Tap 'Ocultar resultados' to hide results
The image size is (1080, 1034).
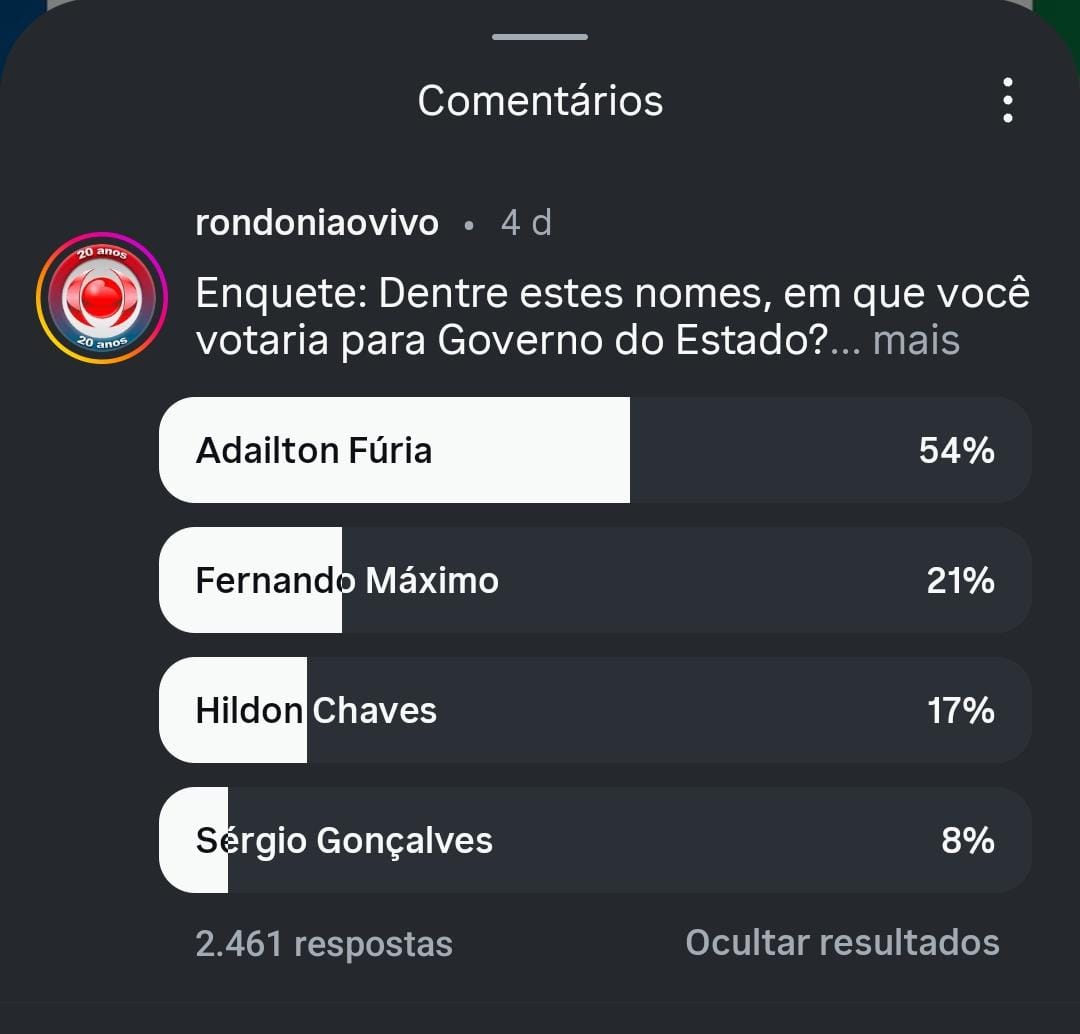pos(842,942)
